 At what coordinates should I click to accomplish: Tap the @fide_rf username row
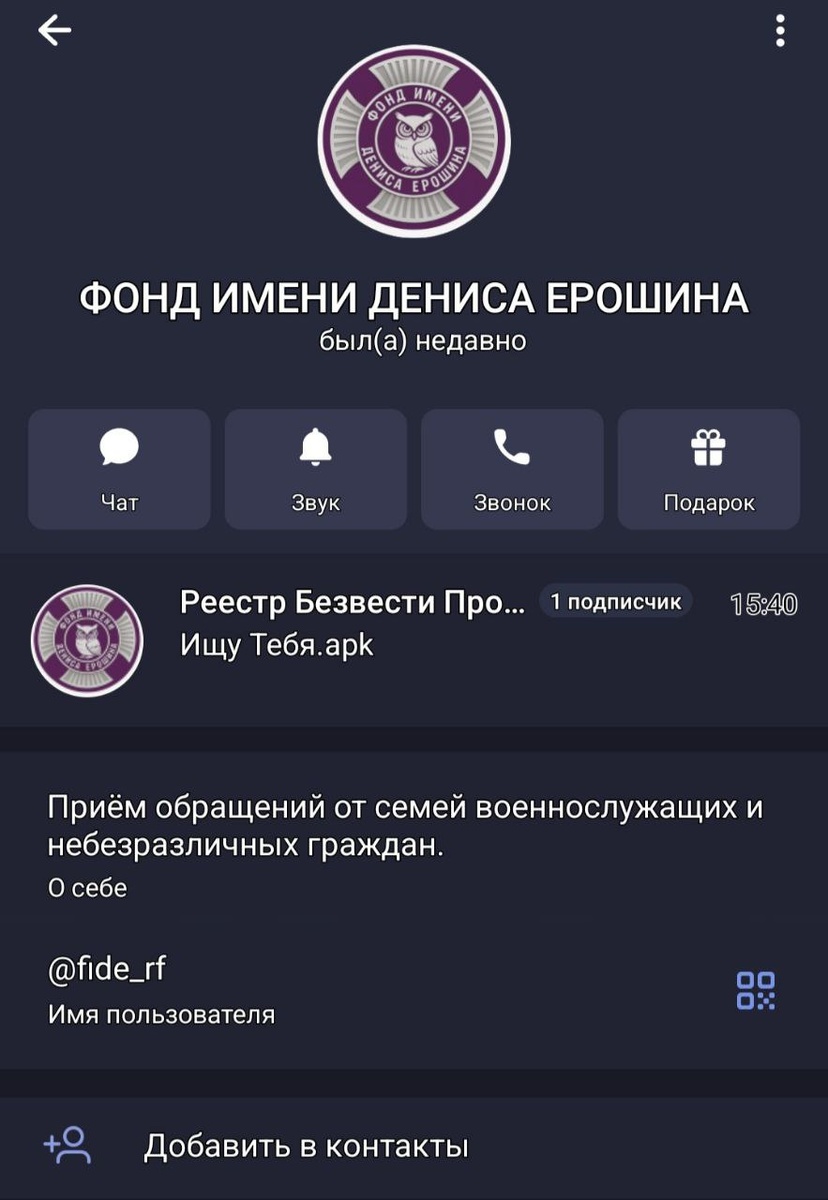click(300, 988)
